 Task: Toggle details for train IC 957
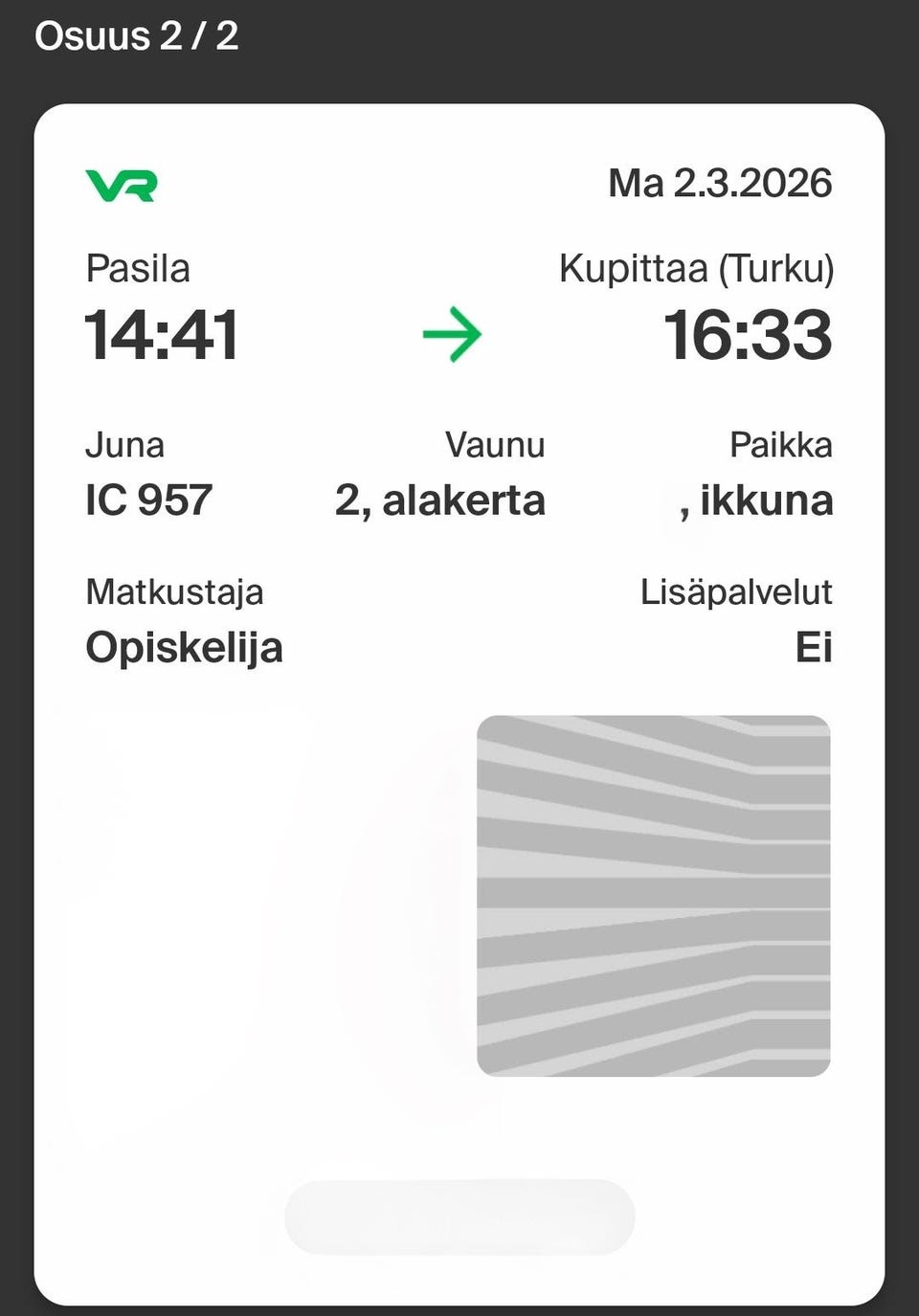[x=146, y=500]
